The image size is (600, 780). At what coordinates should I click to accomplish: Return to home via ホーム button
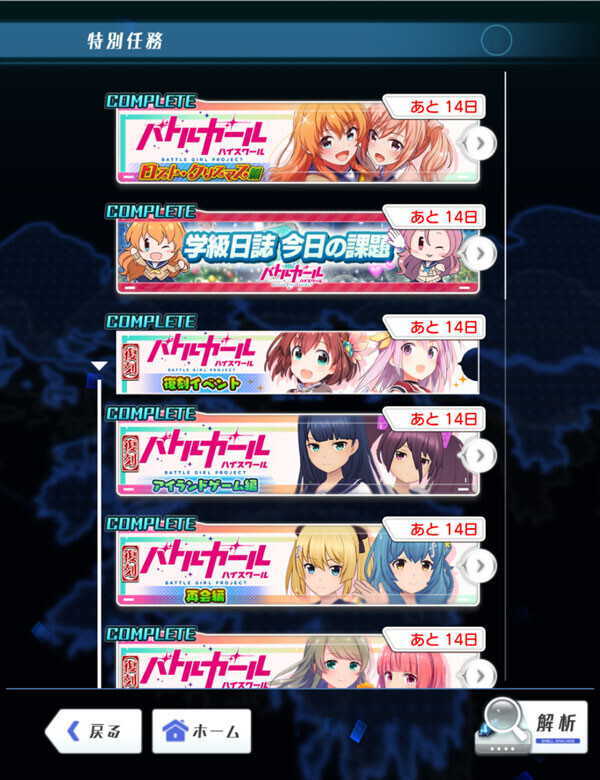(201, 731)
